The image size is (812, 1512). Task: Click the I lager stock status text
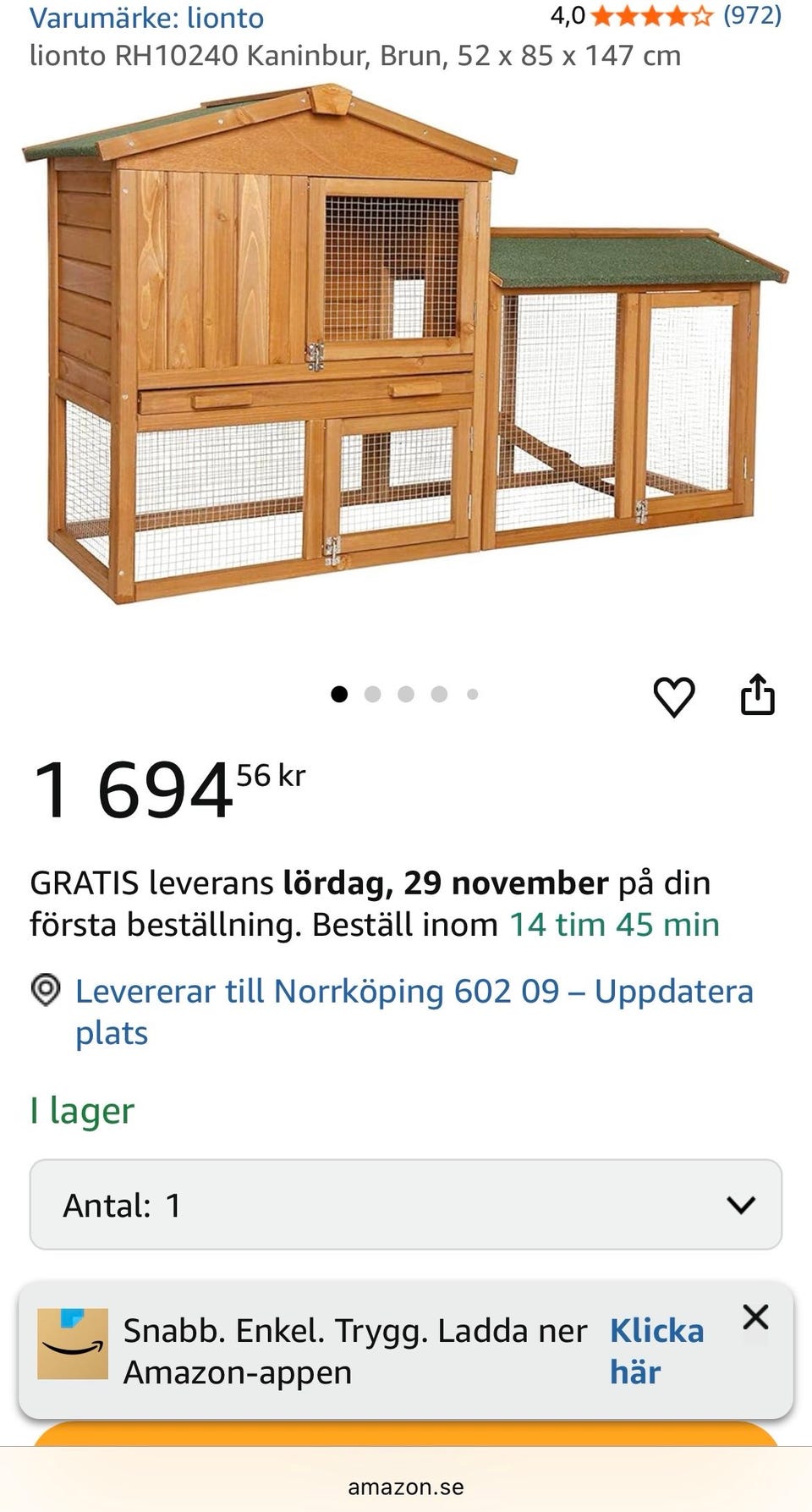[80, 1110]
